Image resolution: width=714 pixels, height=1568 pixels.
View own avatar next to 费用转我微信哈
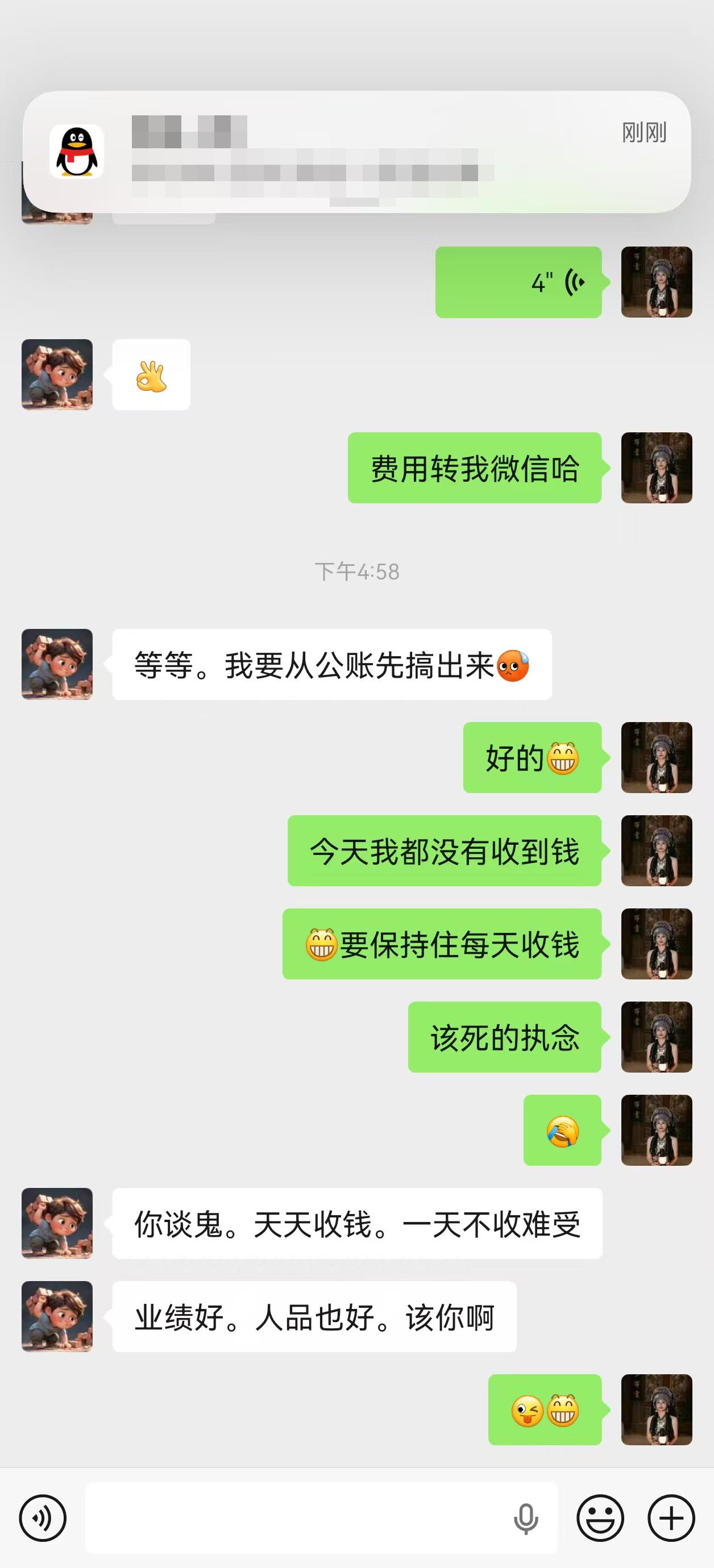coord(656,468)
